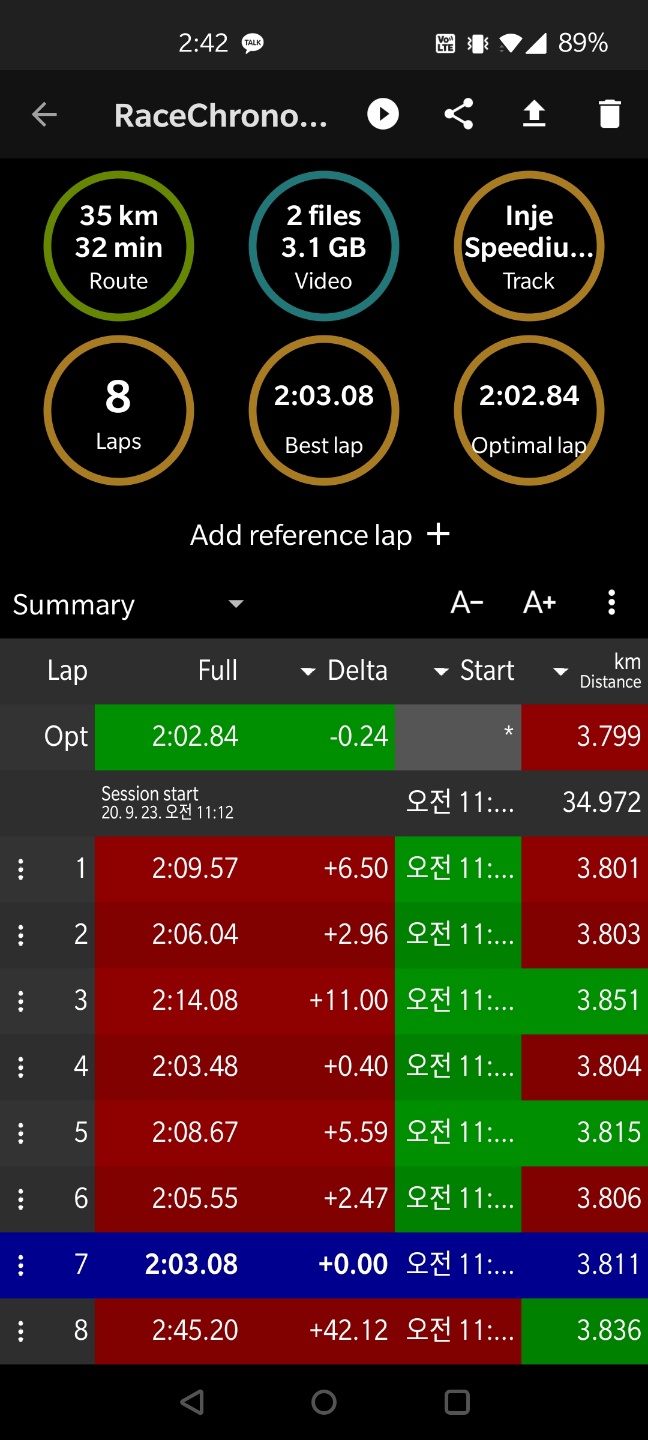Screen dimensions: 648x1440
Task: Go back using the top-left arrow
Action: click(x=44, y=115)
